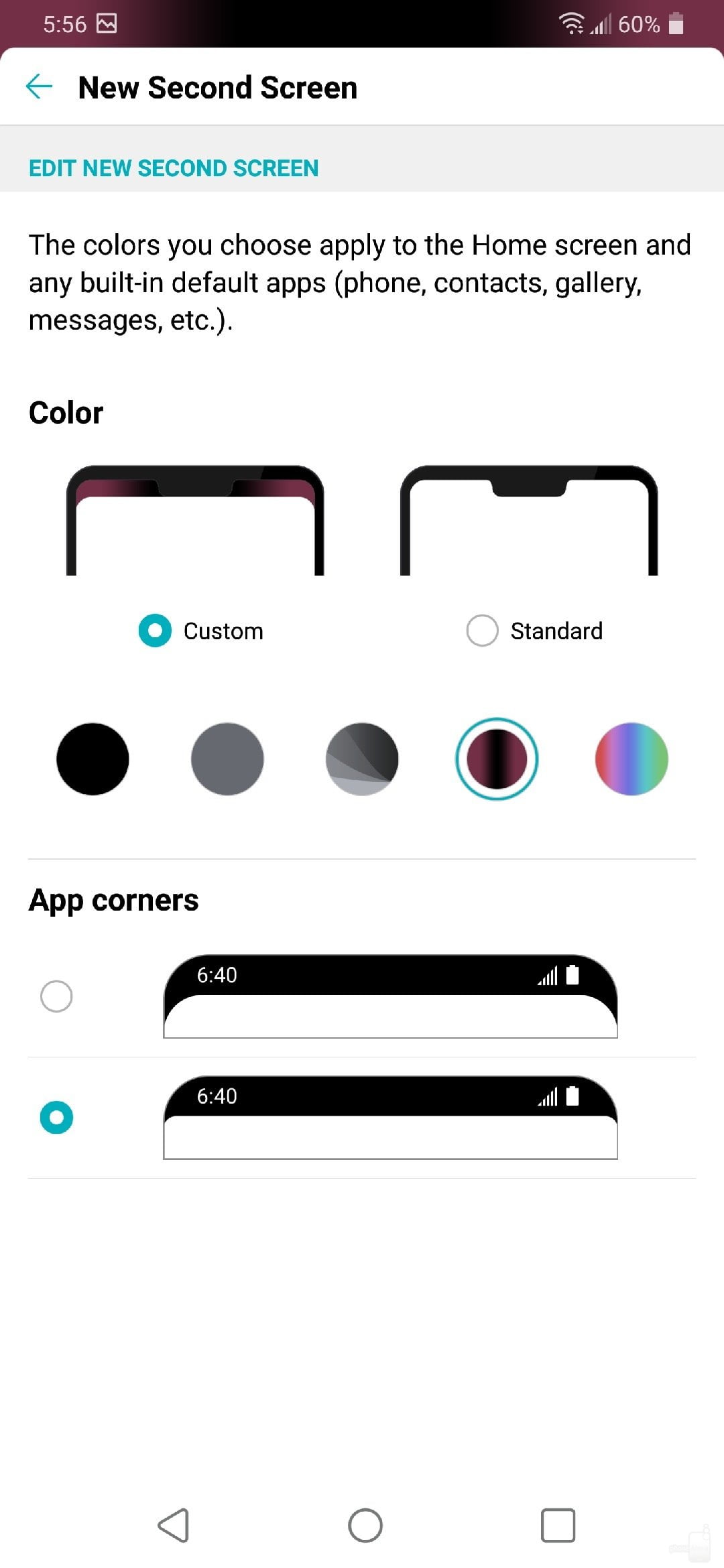Select square app corners option
The height and width of the screenshot is (1568, 724).
(56, 1118)
